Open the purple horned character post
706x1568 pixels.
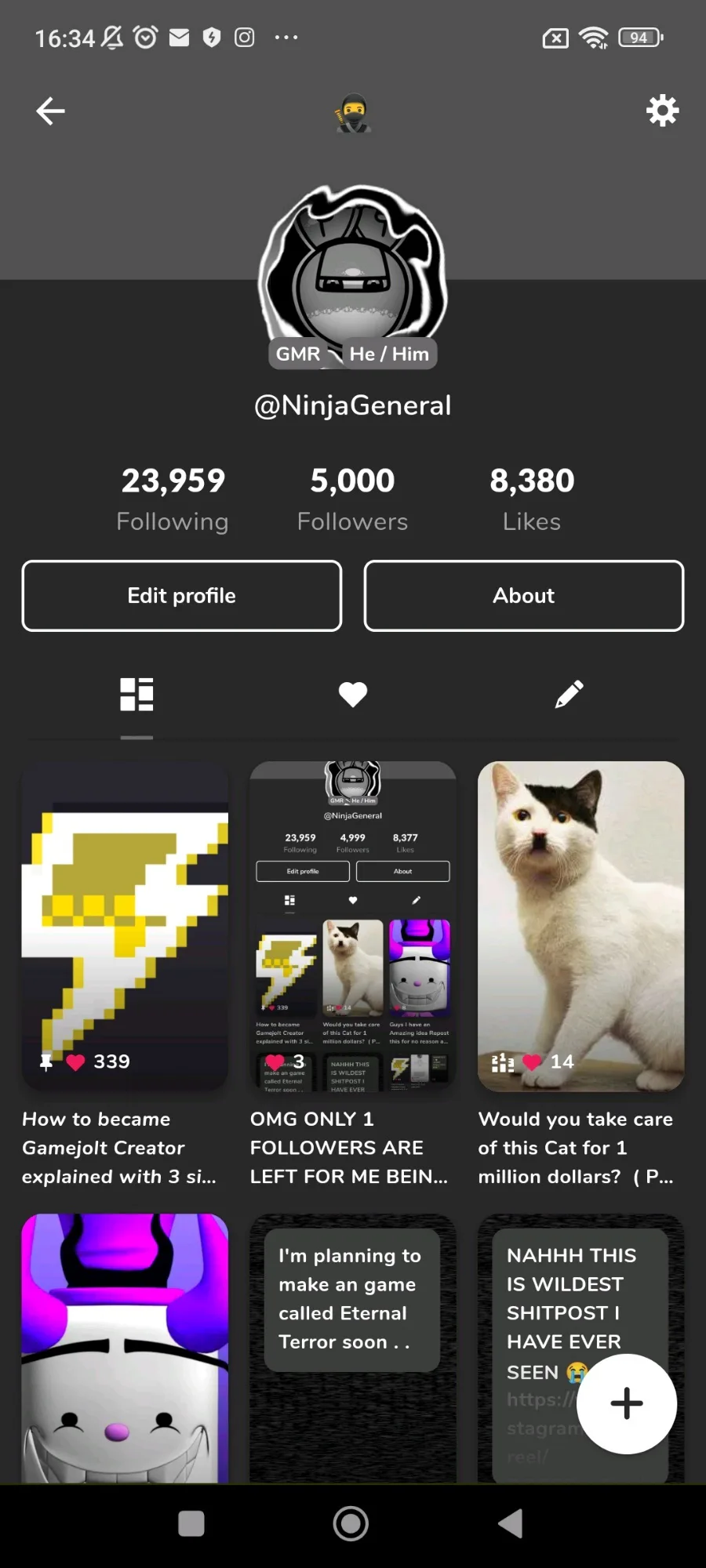(x=125, y=1347)
